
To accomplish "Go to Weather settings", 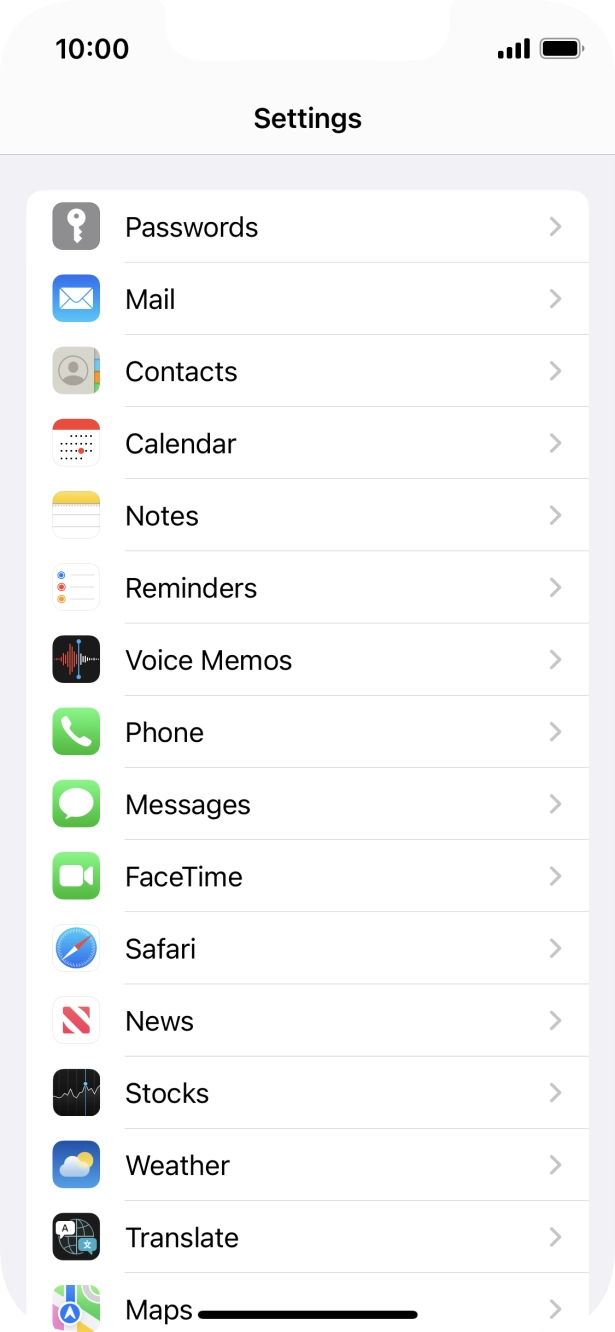I will [307, 1165].
